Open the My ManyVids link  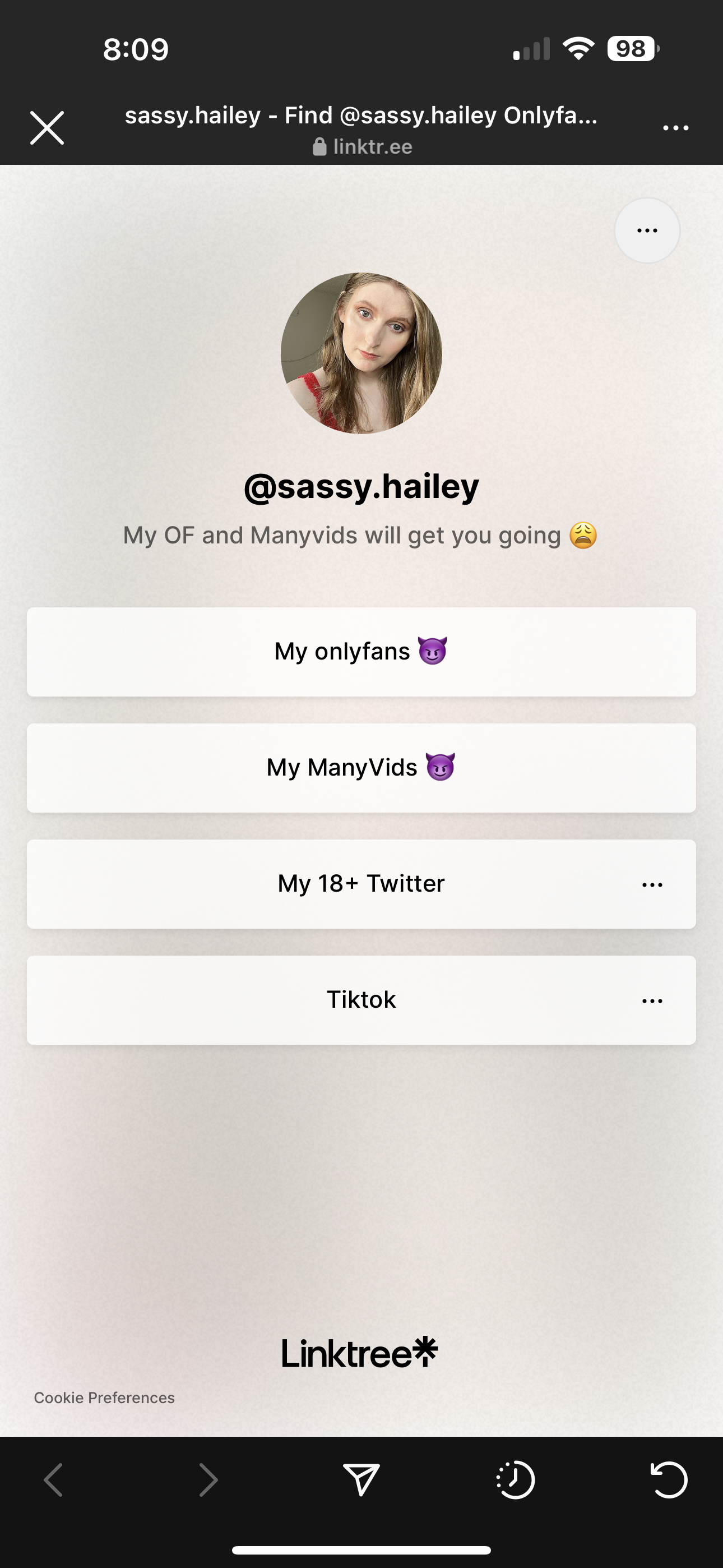[x=361, y=768]
